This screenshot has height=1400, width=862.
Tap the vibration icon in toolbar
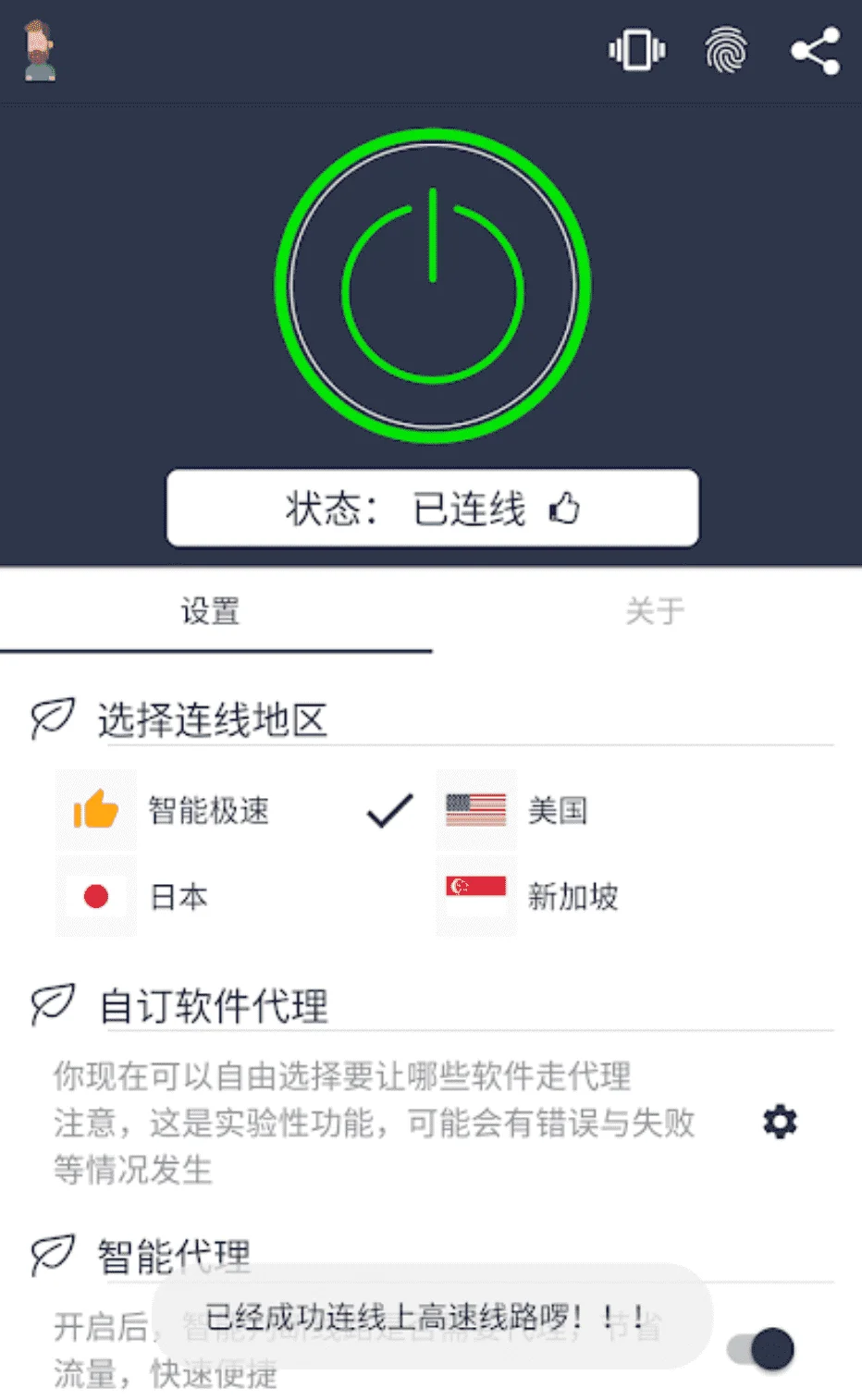(636, 51)
